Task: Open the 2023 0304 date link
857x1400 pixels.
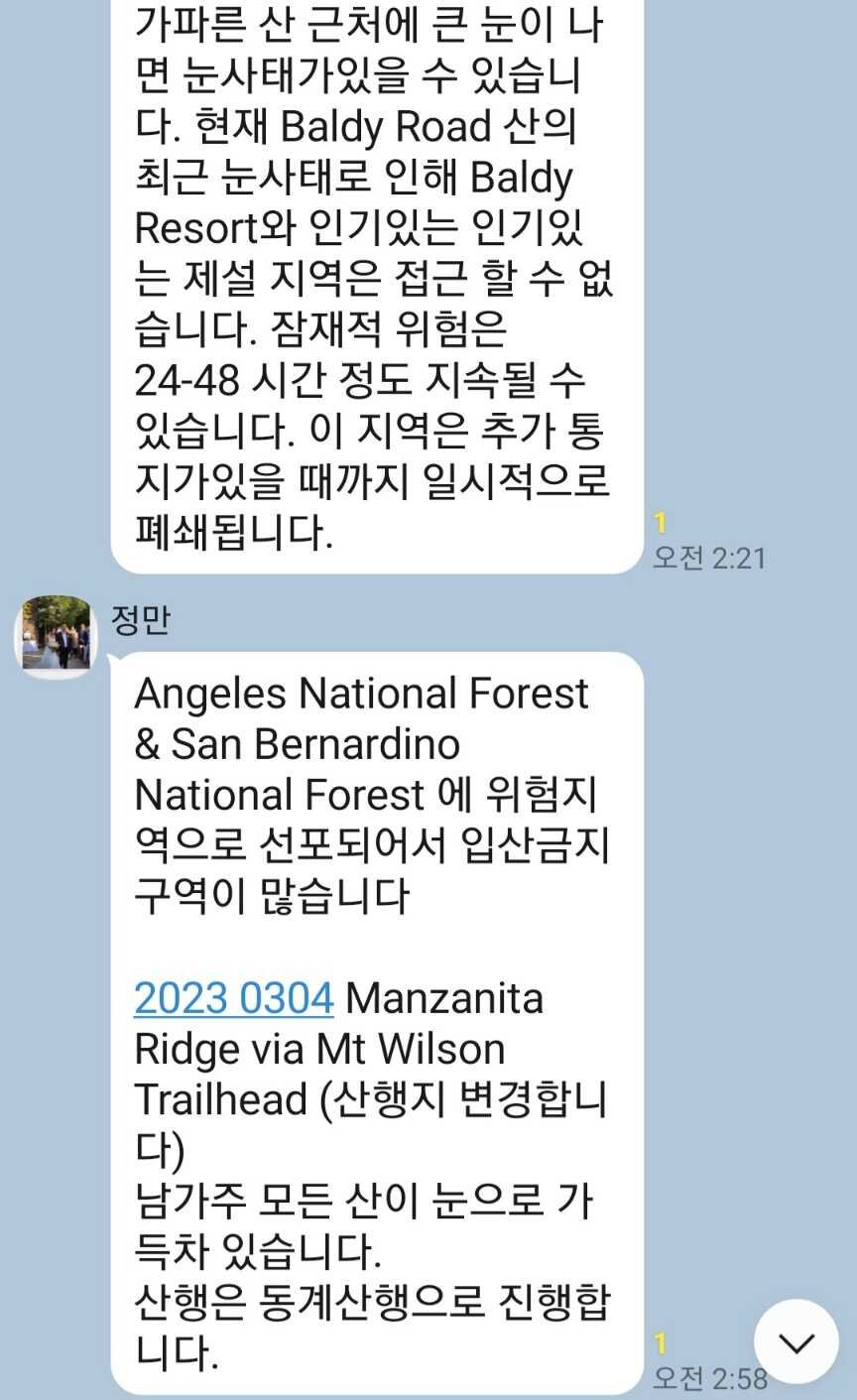Action: [233, 997]
